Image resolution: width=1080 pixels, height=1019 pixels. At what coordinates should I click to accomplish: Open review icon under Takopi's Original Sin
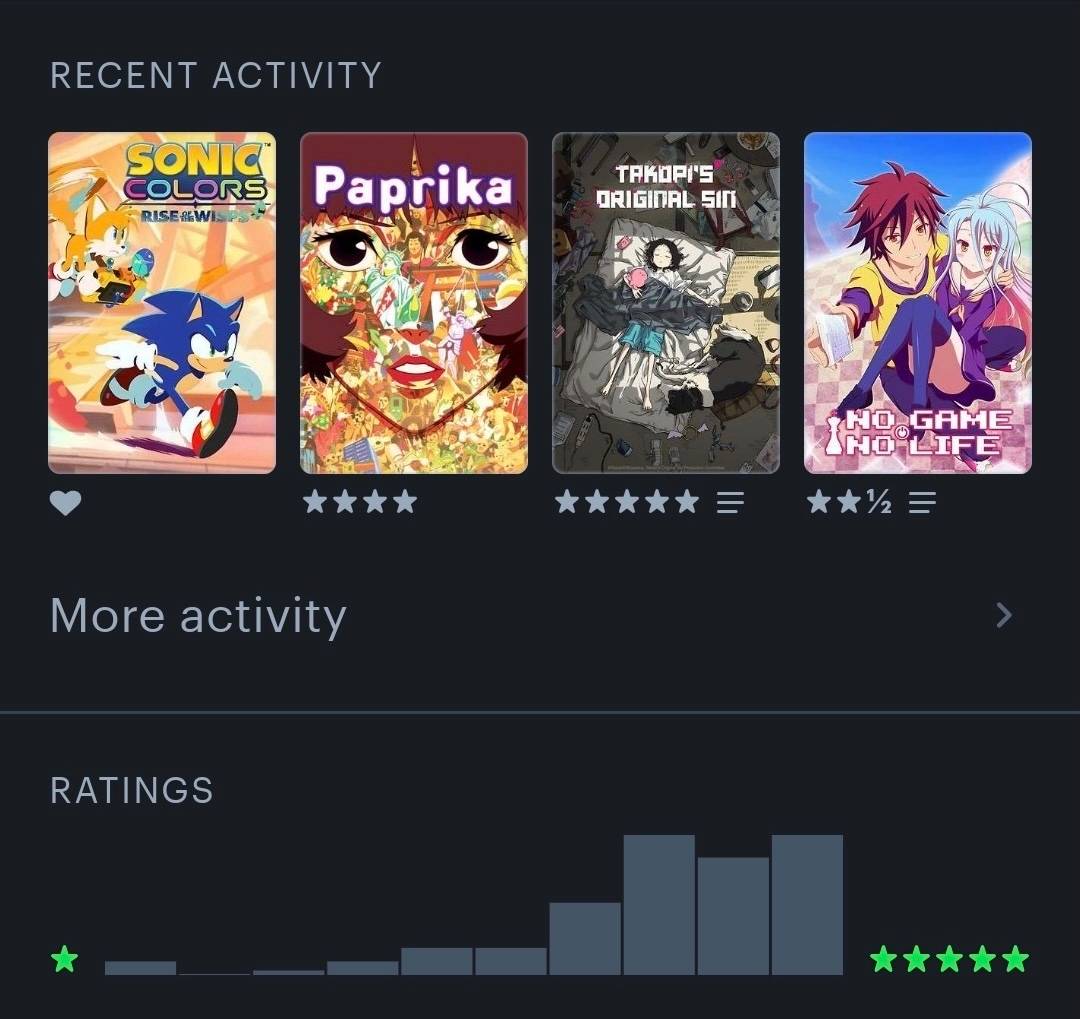coord(730,502)
